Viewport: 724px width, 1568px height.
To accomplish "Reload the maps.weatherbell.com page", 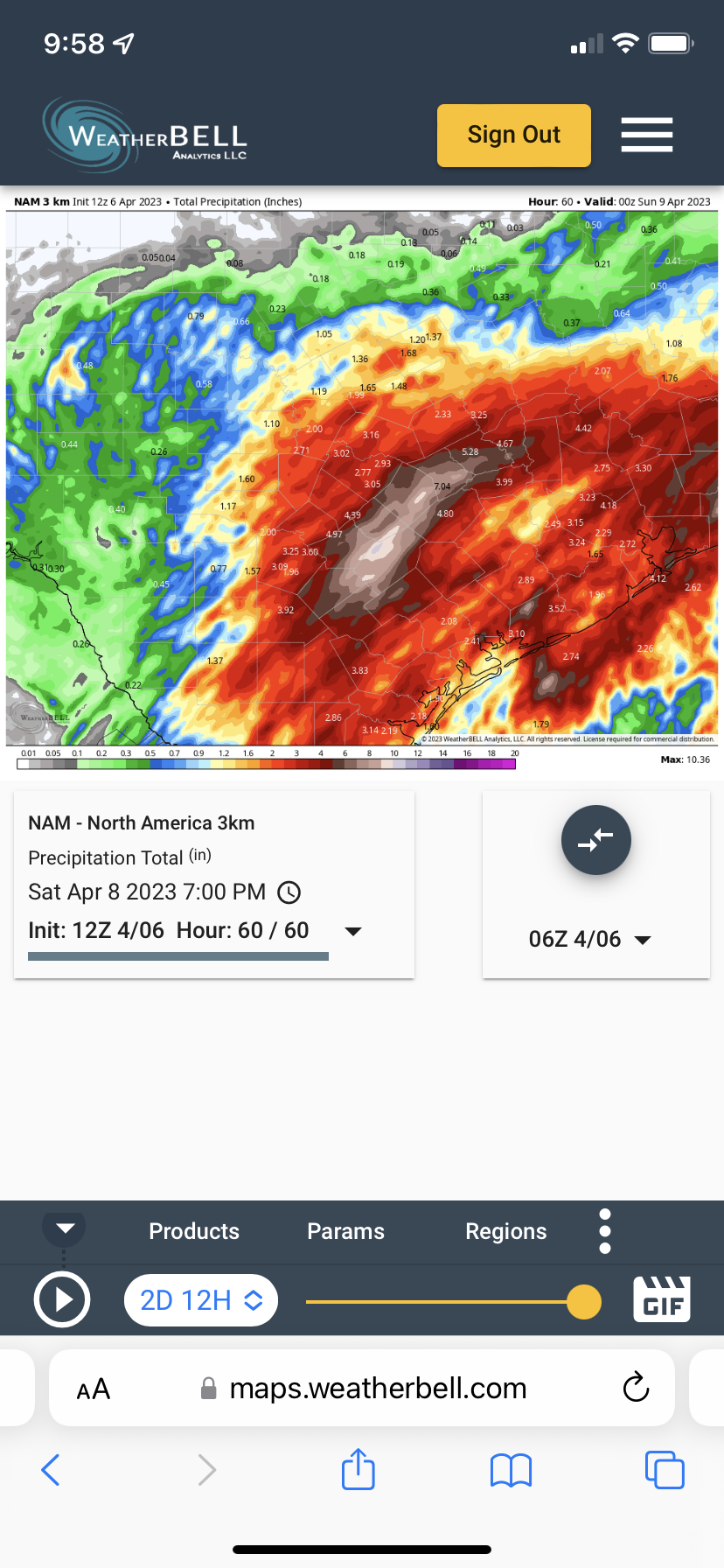I will (636, 1388).
